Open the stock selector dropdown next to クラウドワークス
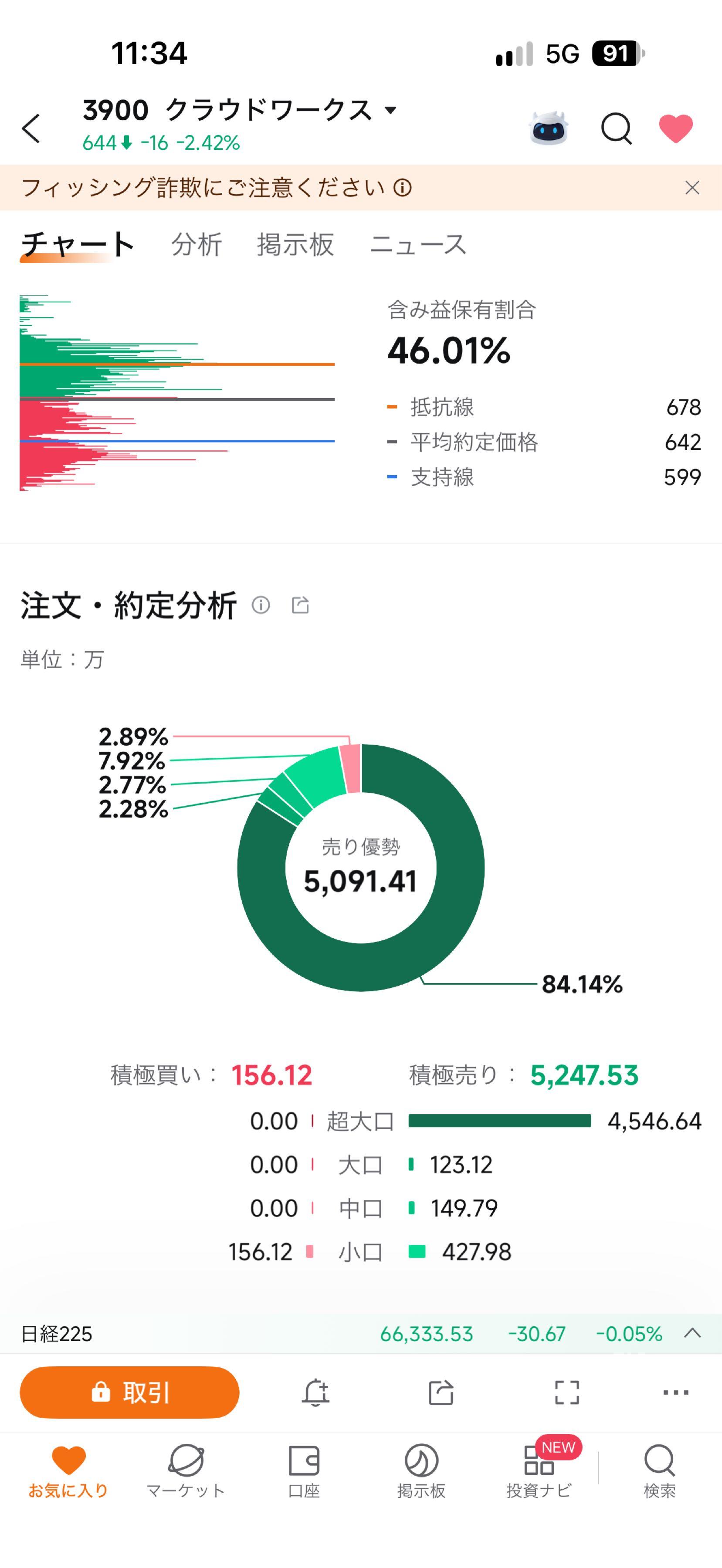This screenshot has height=1568, width=722. 391,110
